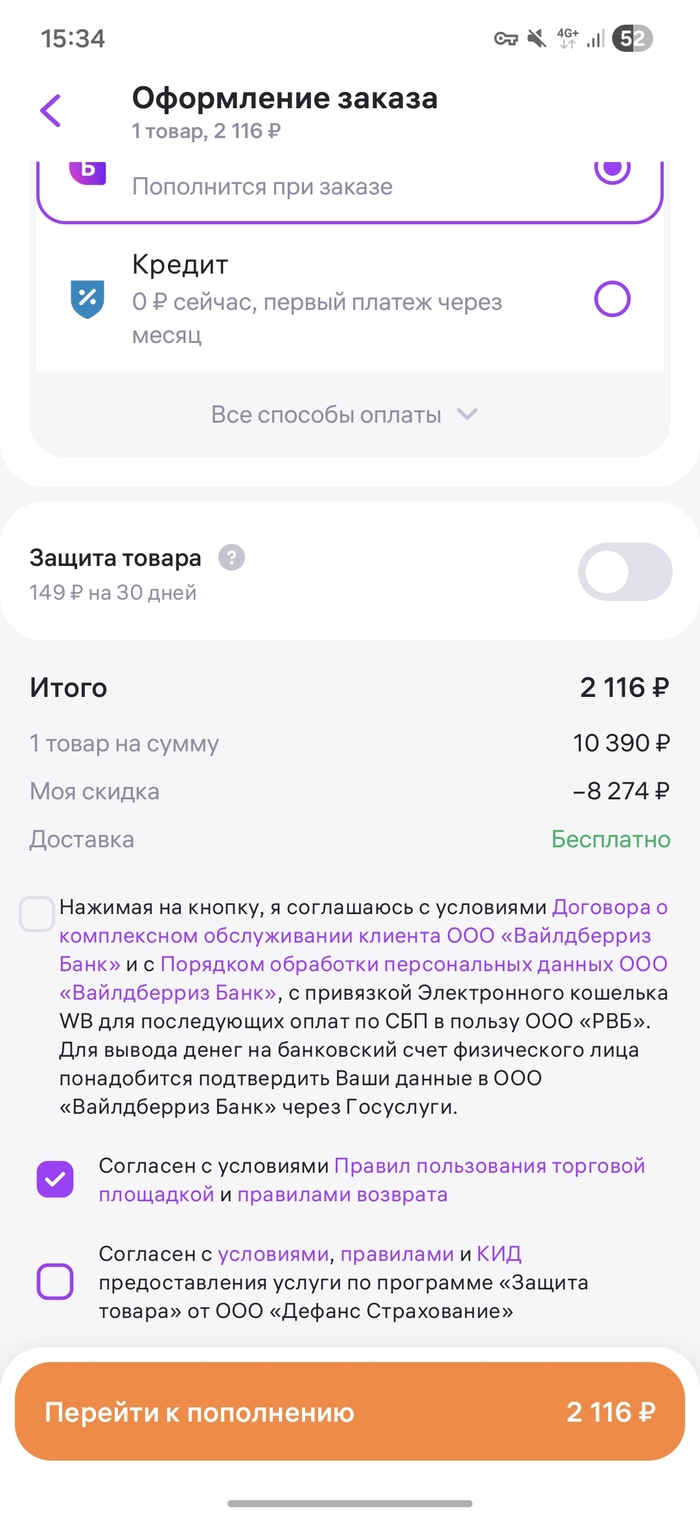Go back from order checkout

coord(51,110)
